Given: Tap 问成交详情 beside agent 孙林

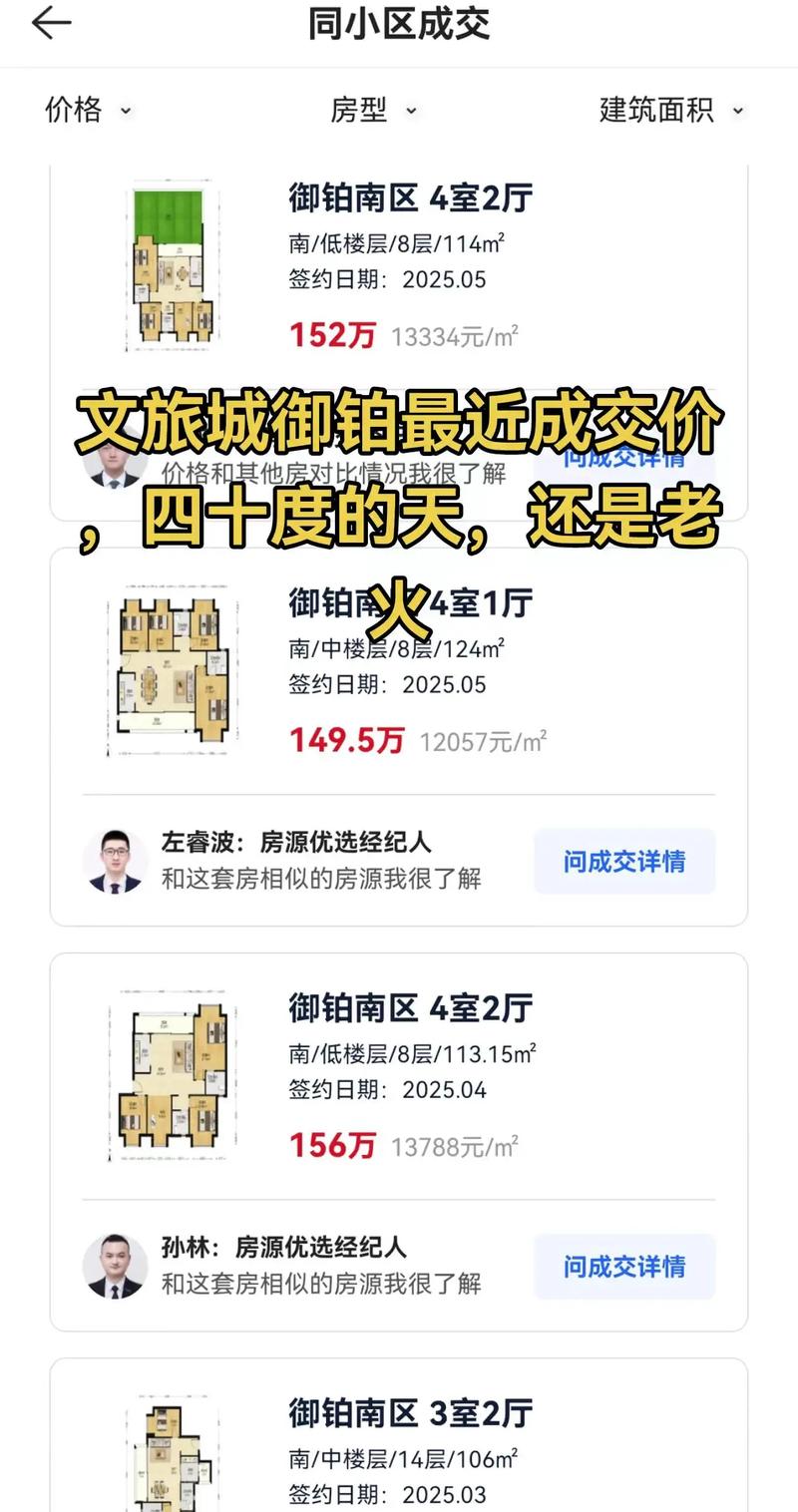Looking at the screenshot, I should click(624, 1267).
